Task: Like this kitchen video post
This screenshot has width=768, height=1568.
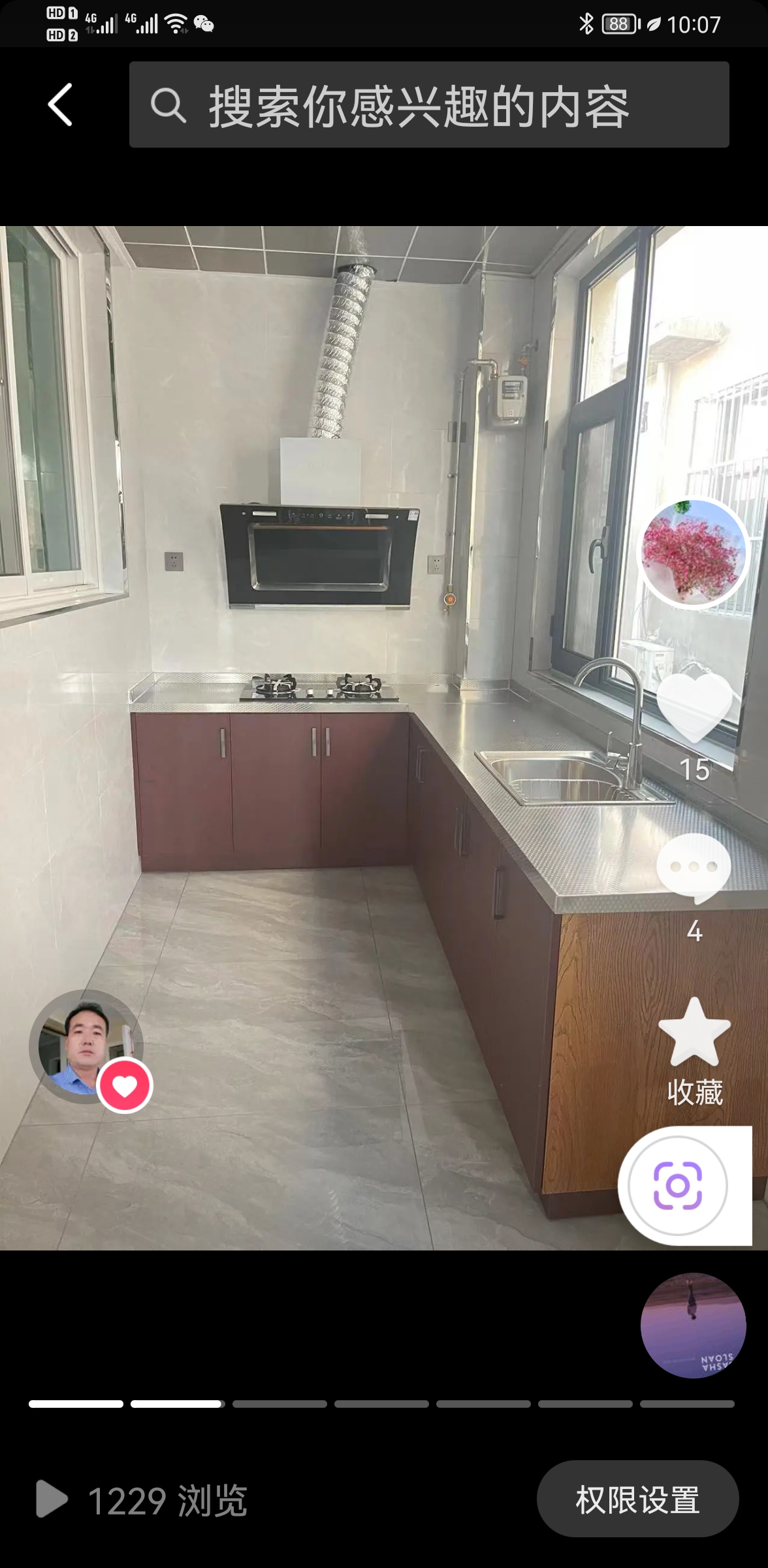Action: [694, 708]
